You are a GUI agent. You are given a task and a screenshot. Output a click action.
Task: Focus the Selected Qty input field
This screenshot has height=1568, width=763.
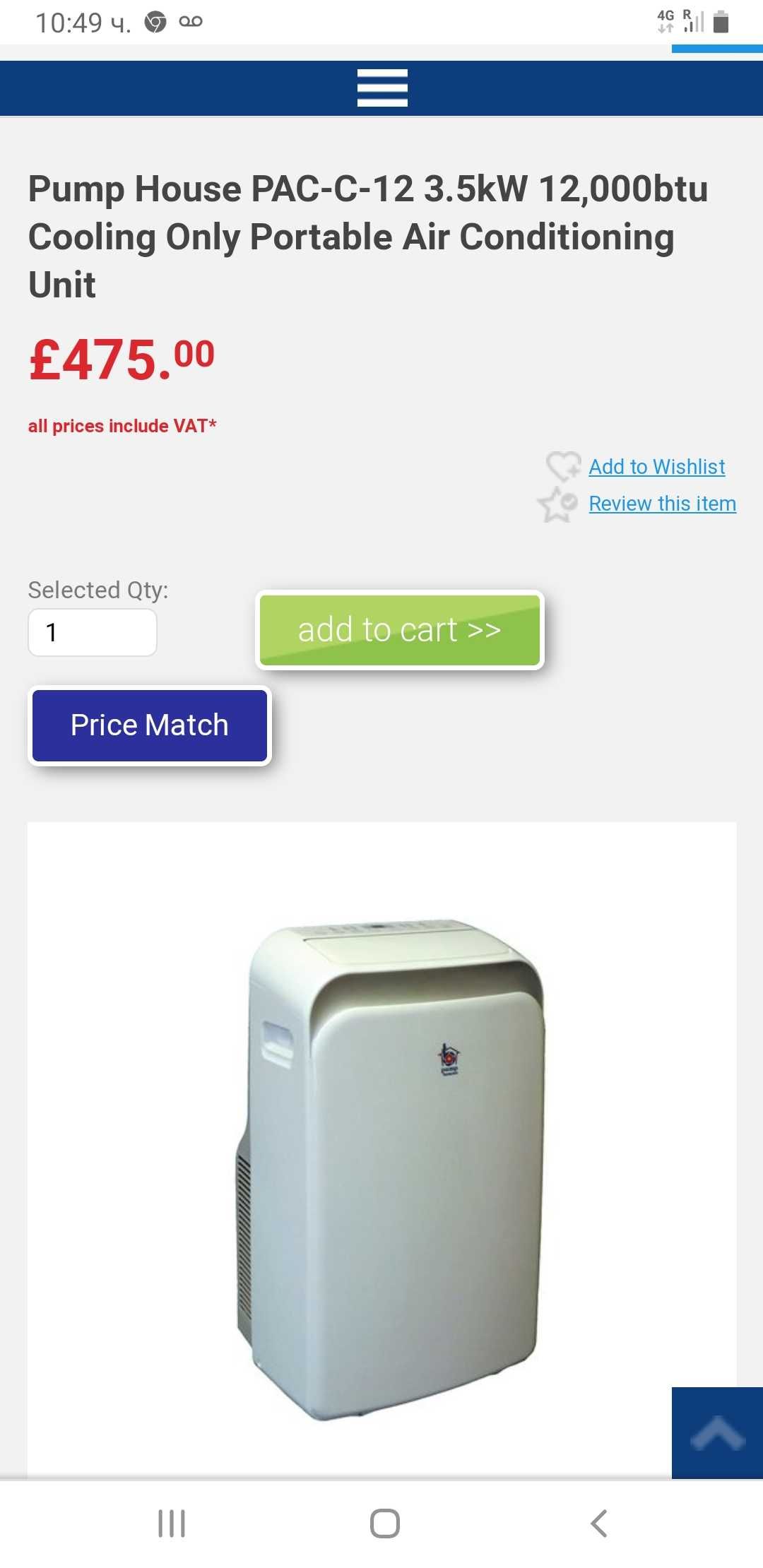pos(93,632)
